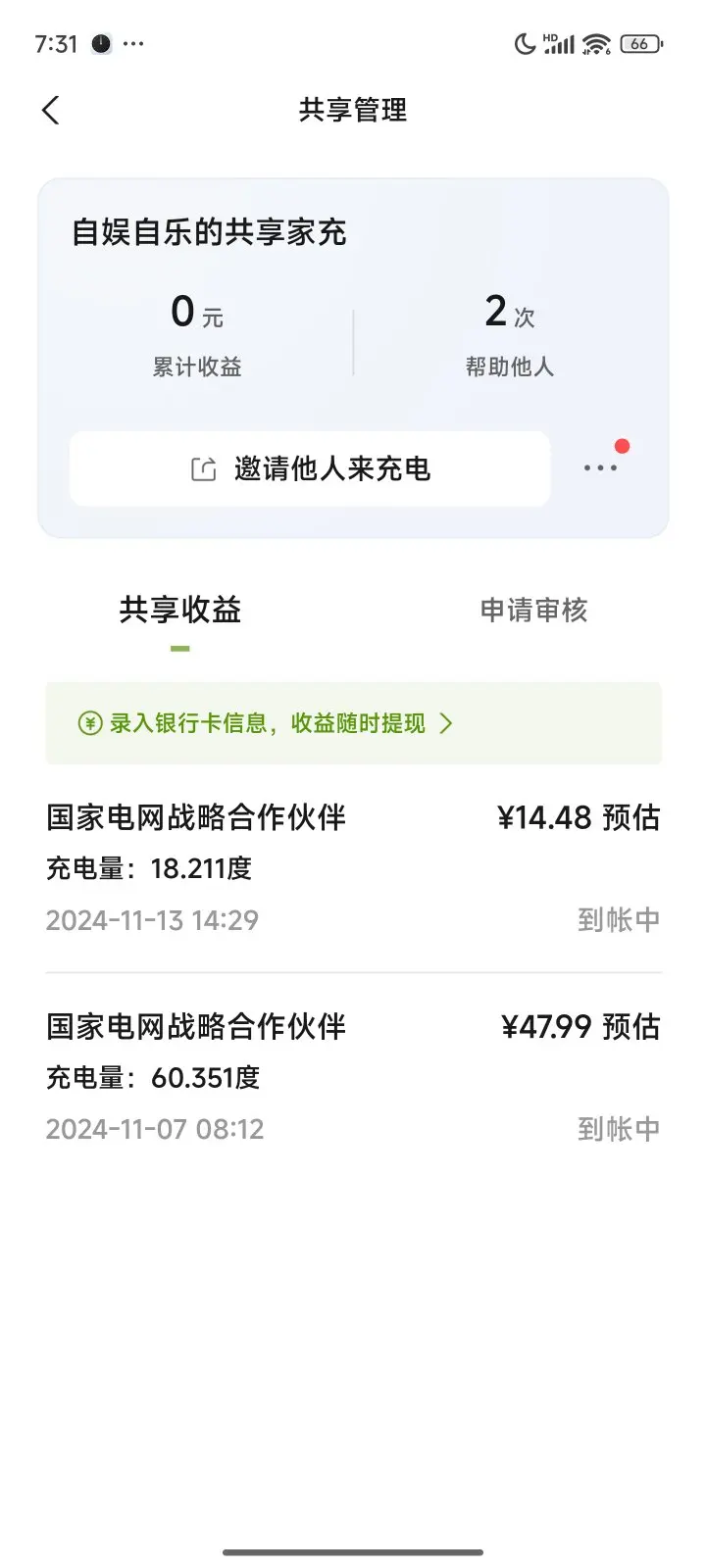Viewport: 706px width, 1568px height.
Task: Open the three-dot more options menu
Action: point(601,466)
